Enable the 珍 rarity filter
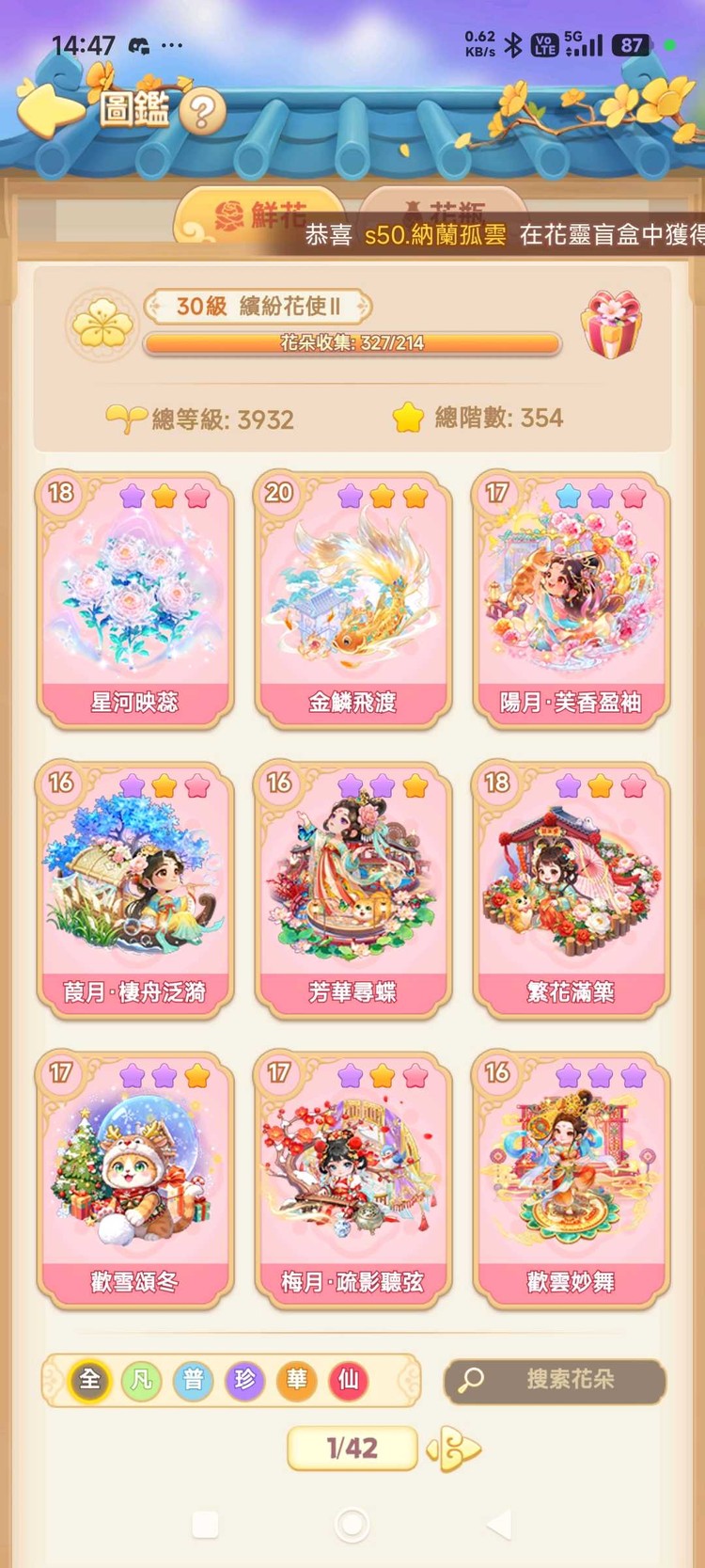 pos(245,1381)
